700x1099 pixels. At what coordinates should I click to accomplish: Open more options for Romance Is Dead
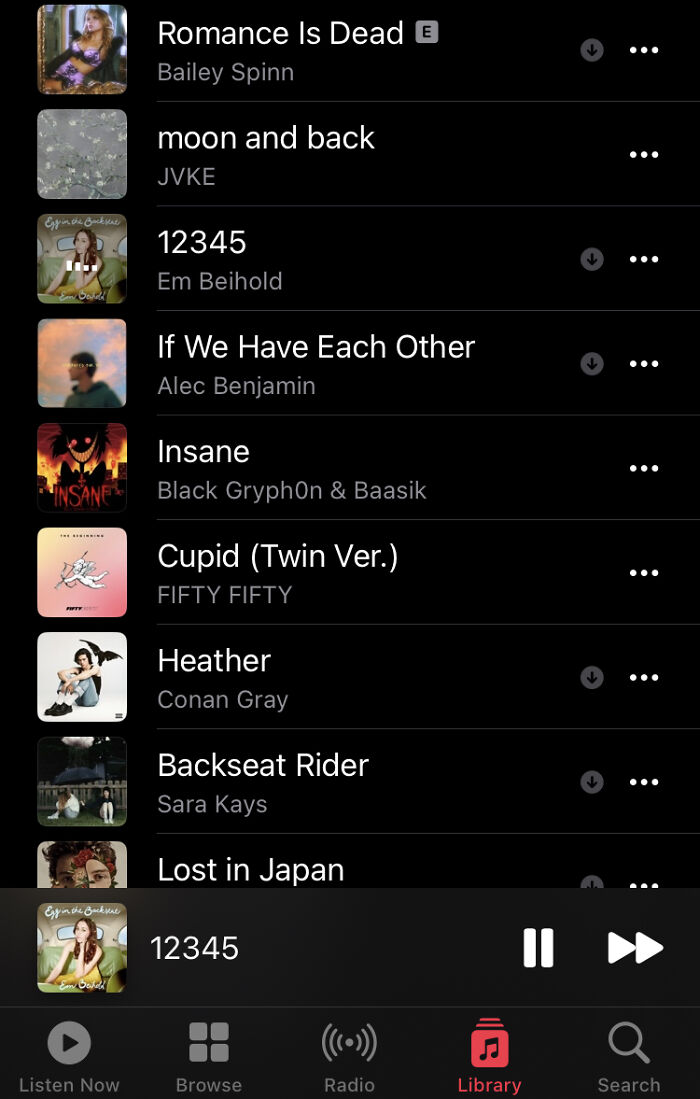644,50
